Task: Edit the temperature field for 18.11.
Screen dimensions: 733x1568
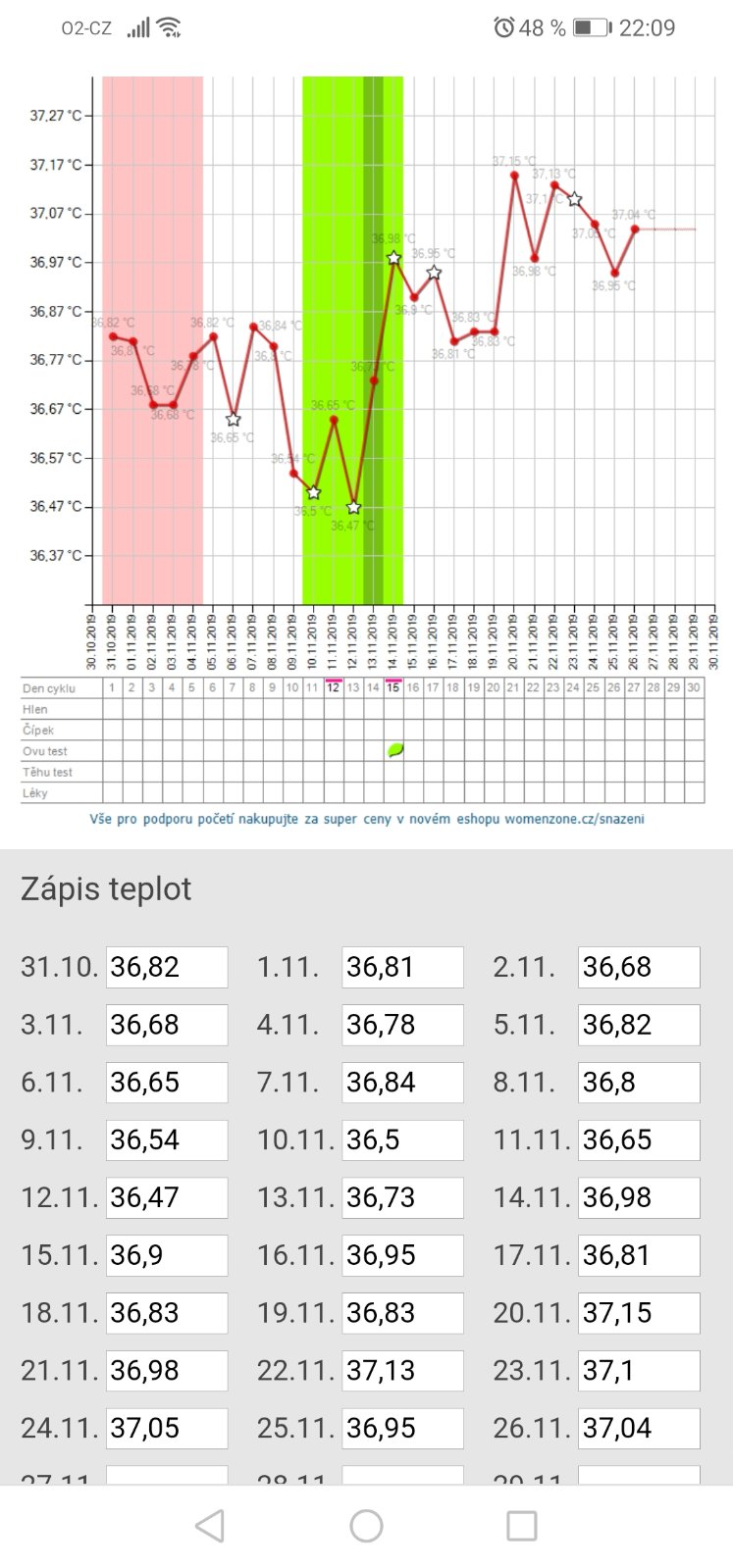Action: [x=167, y=1313]
